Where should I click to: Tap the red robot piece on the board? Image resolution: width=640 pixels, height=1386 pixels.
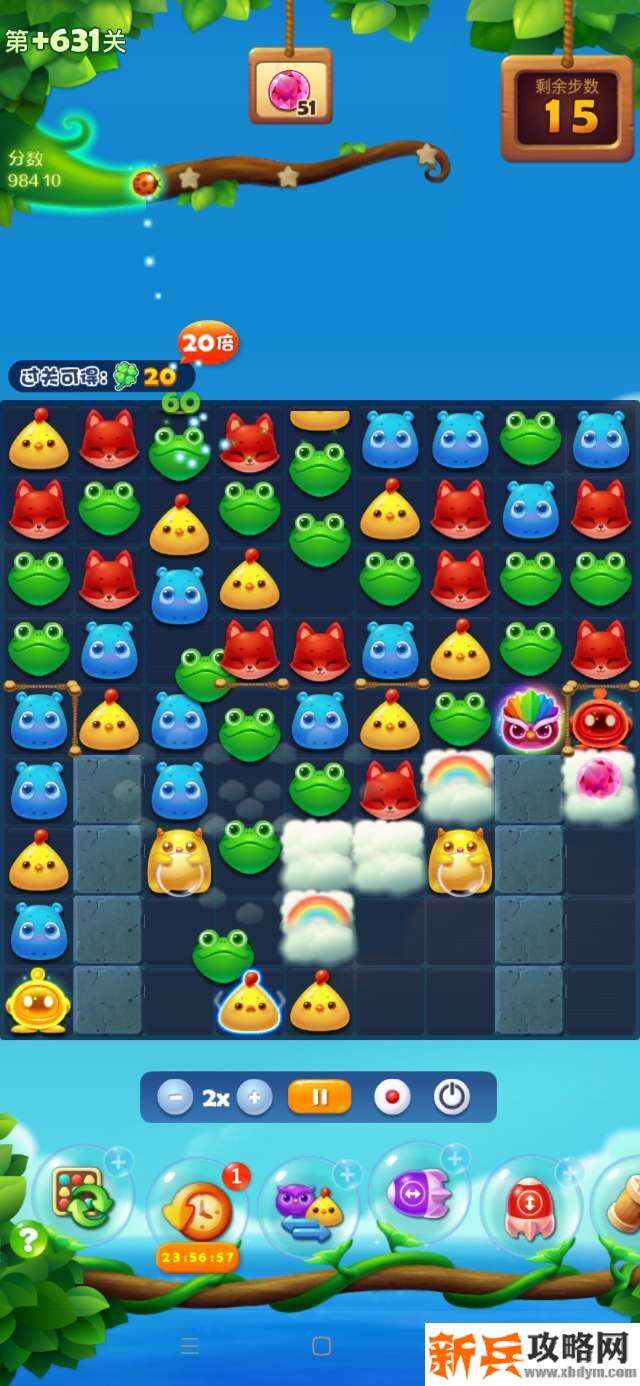600,721
